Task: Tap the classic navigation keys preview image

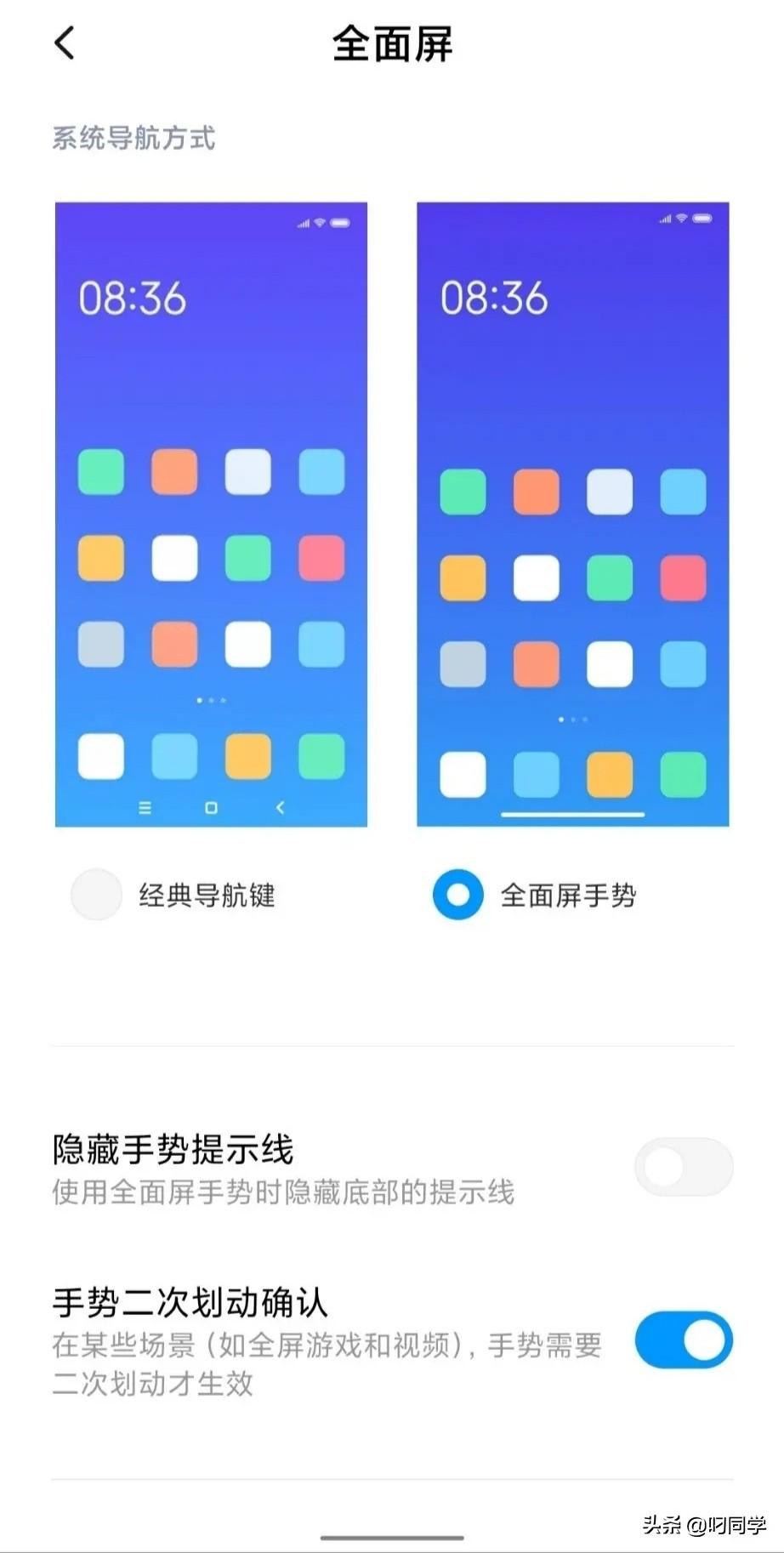Action: point(211,514)
